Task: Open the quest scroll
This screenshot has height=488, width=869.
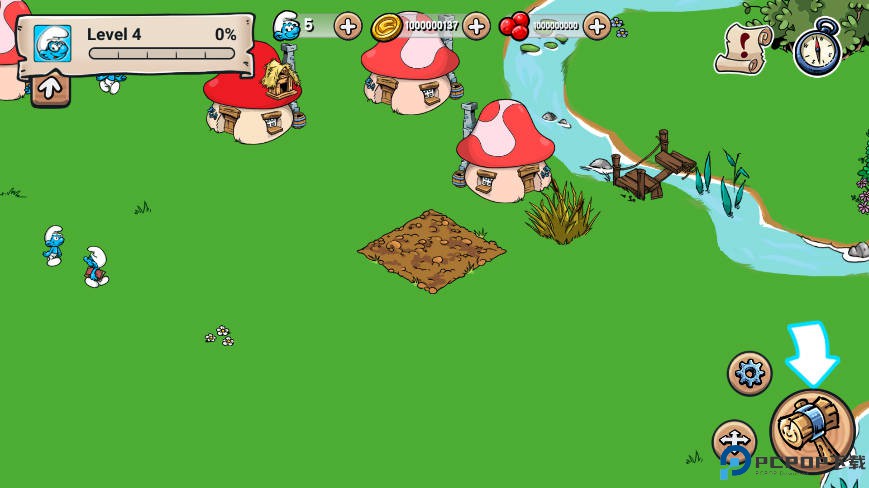Action: (x=742, y=47)
